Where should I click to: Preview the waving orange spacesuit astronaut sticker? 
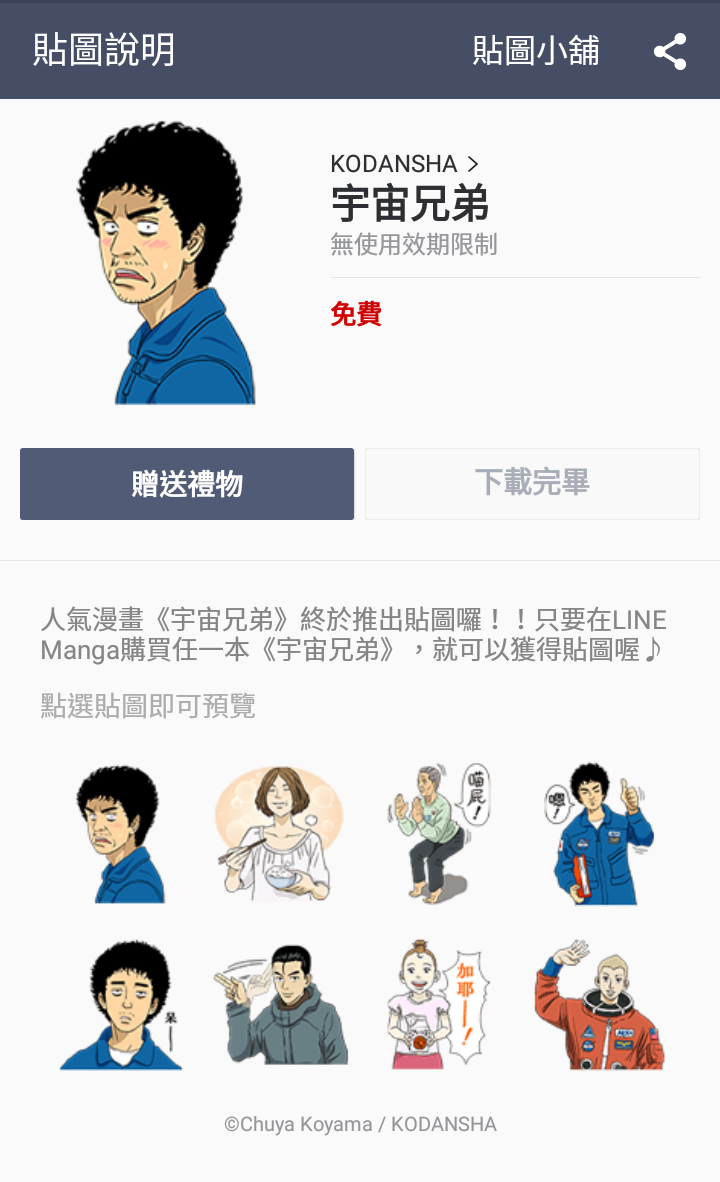(x=600, y=1005)
